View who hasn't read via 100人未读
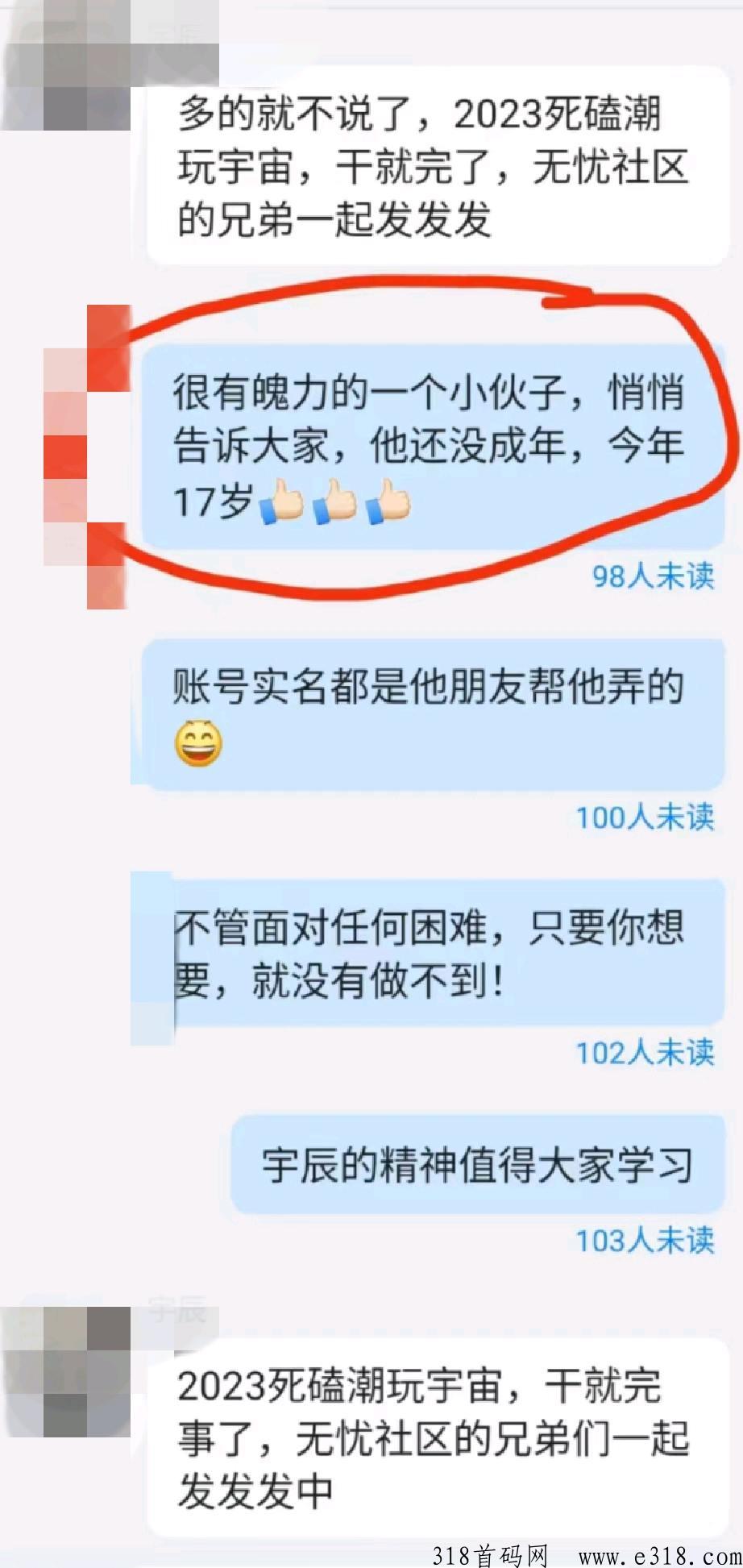 click(645, 817)
